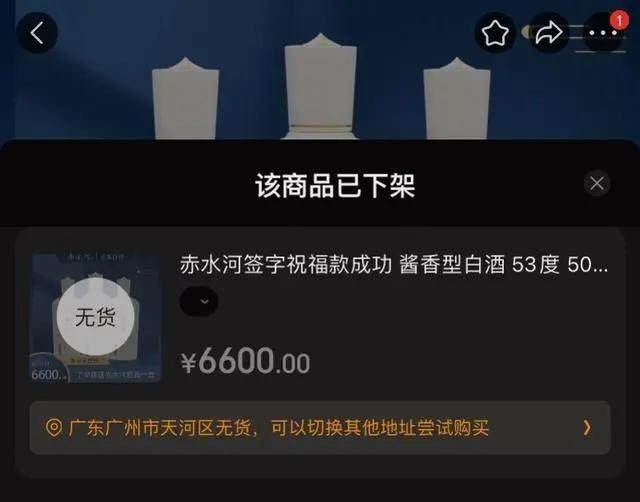Close the 该商品已下架 dialog
The height and width of the screenshot is (502, 640).
597,183
